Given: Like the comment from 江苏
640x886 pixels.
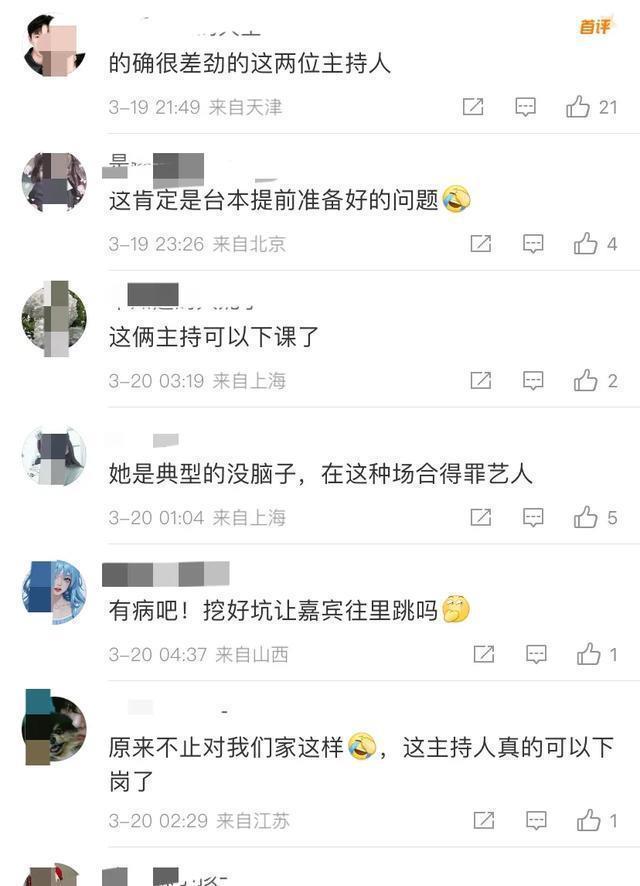Looking at the screenshot, I should coord(588,821).
